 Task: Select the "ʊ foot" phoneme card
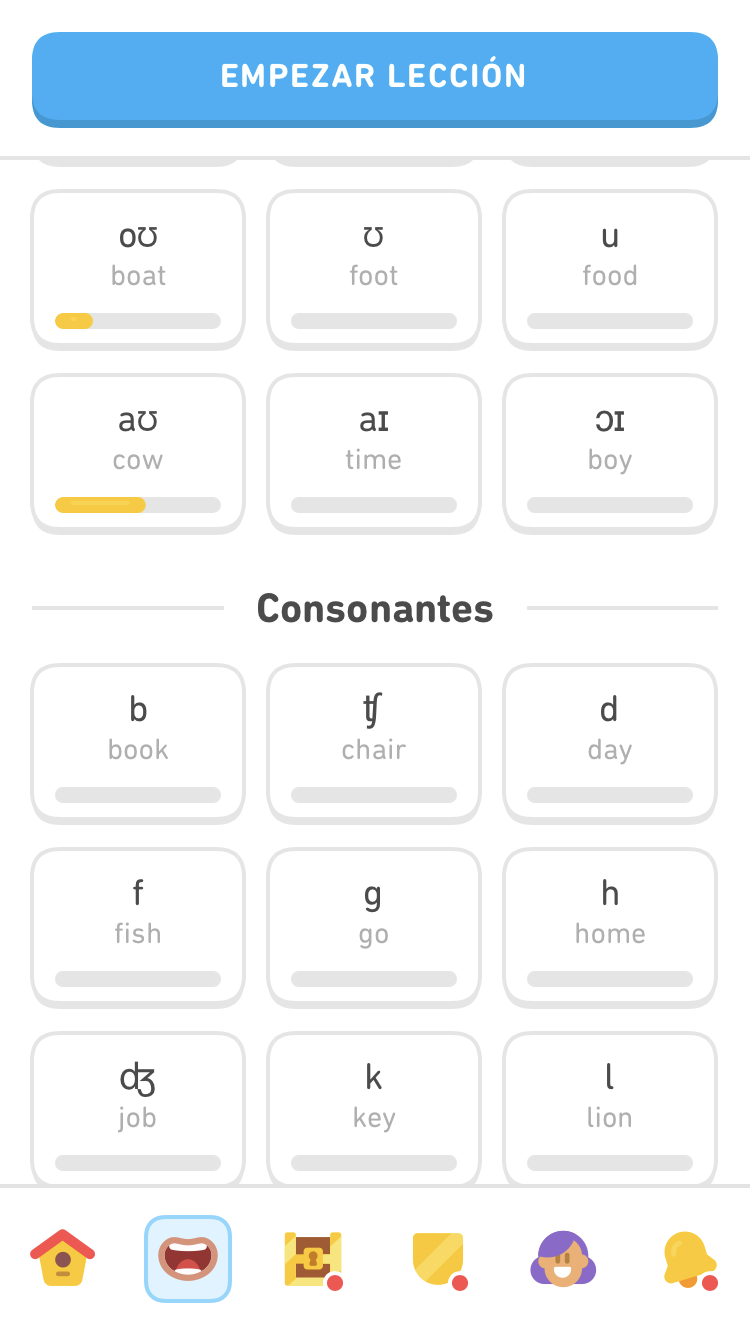coord(373,268)
